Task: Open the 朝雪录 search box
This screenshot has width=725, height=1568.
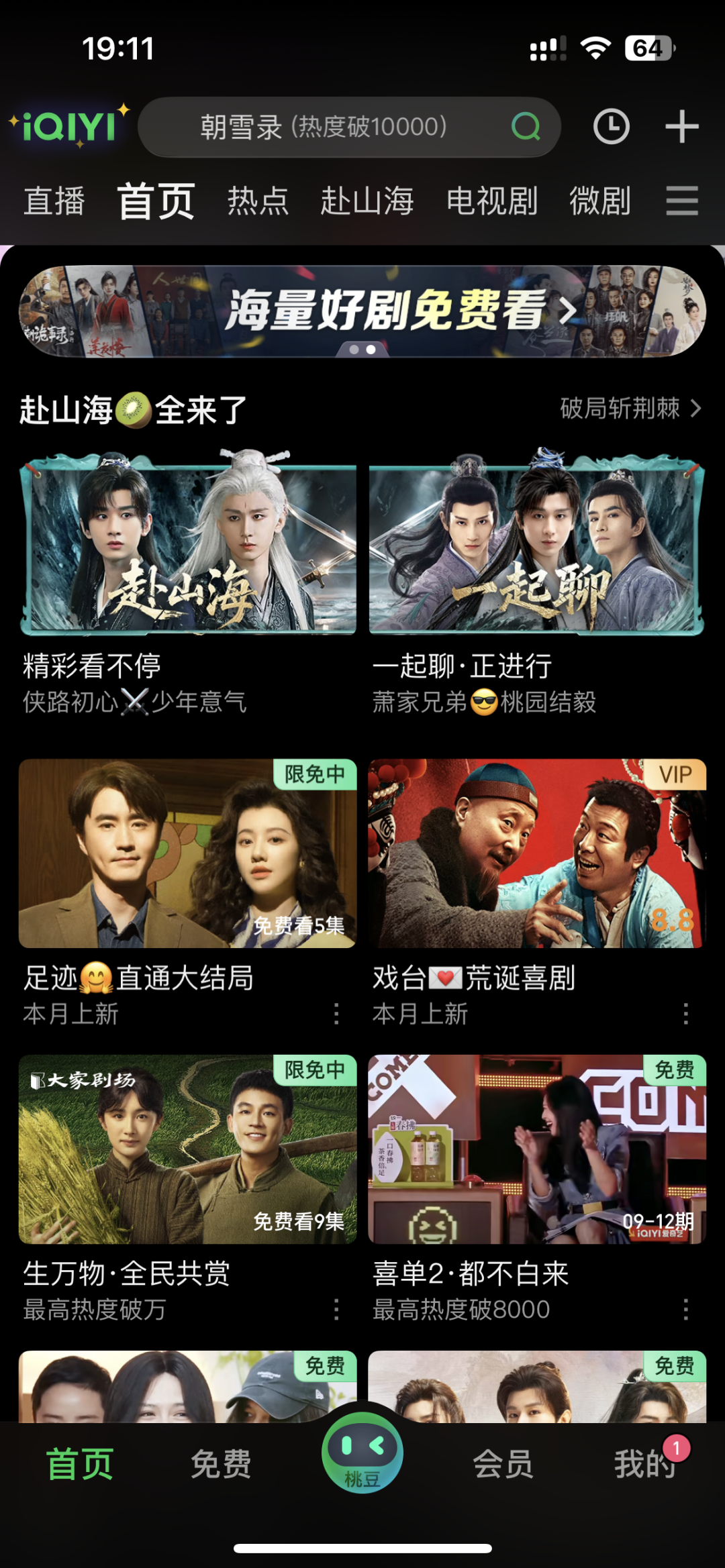Action: [322, 127]
